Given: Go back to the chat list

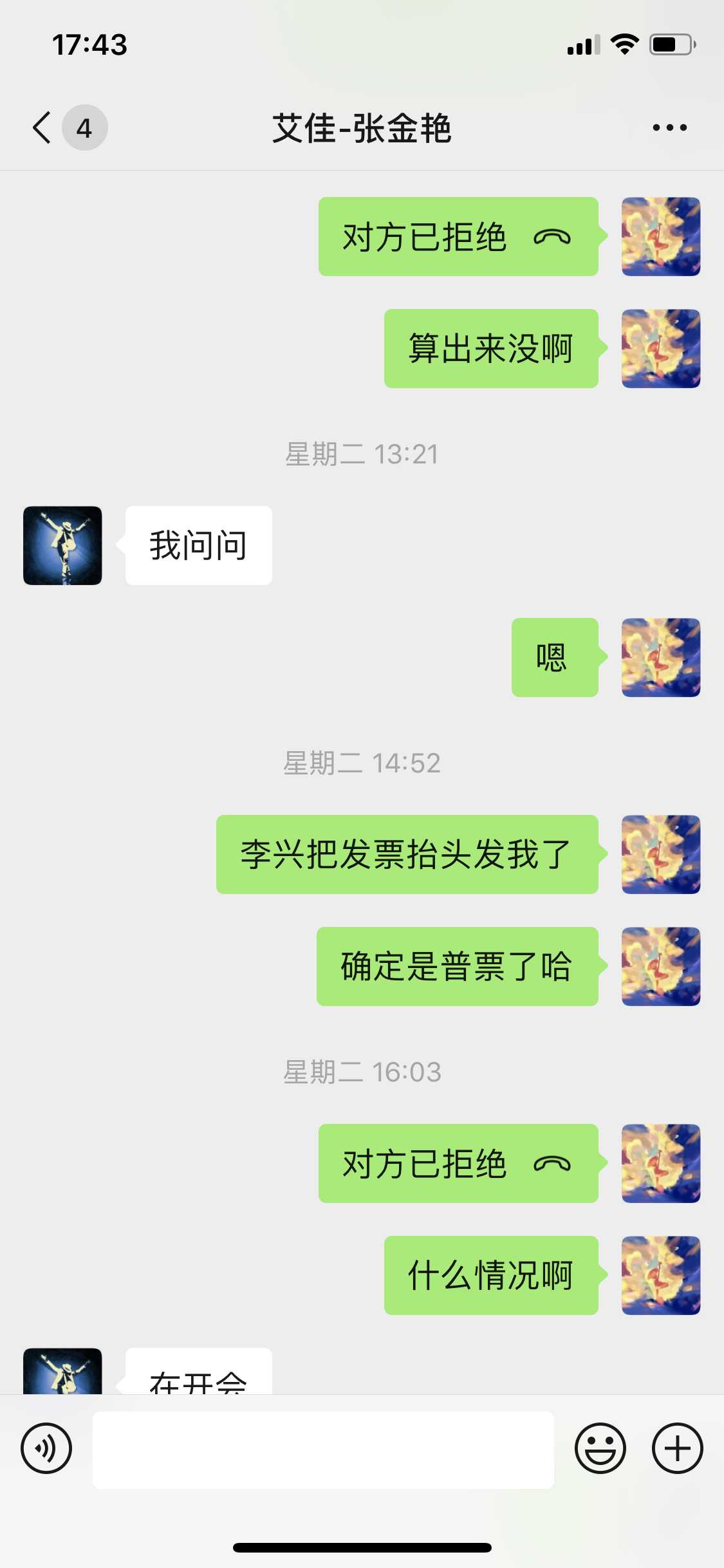Looking at the screenshot, I should click(42, 127).
